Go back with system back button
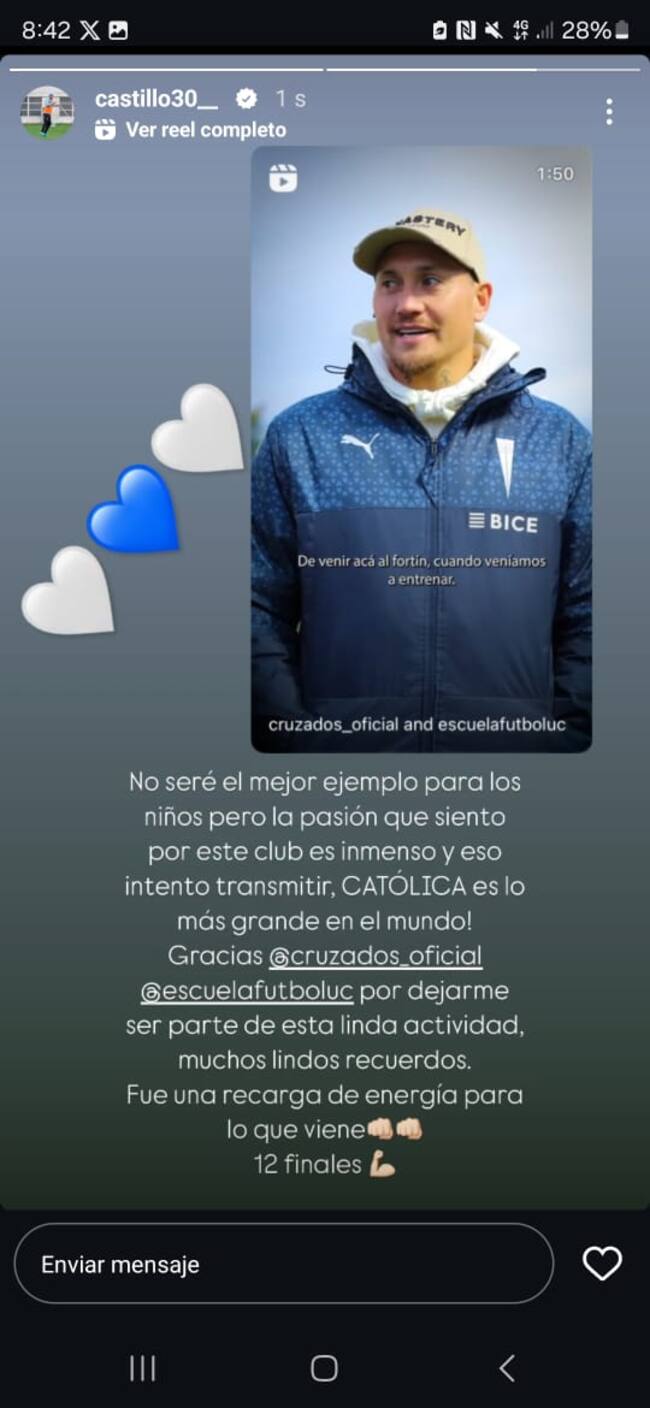 [x=507, y=1368]
